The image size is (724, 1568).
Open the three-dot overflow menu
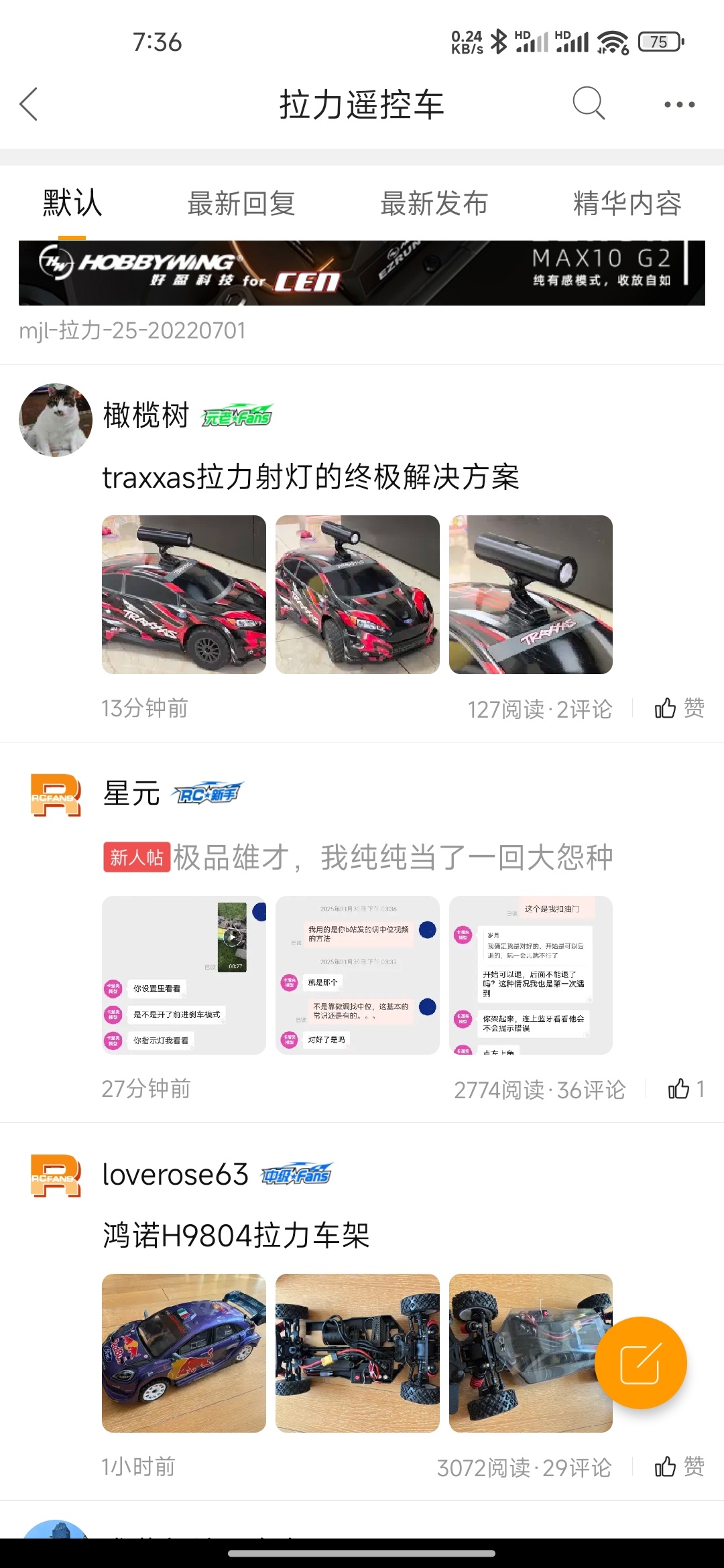[679, 105]
